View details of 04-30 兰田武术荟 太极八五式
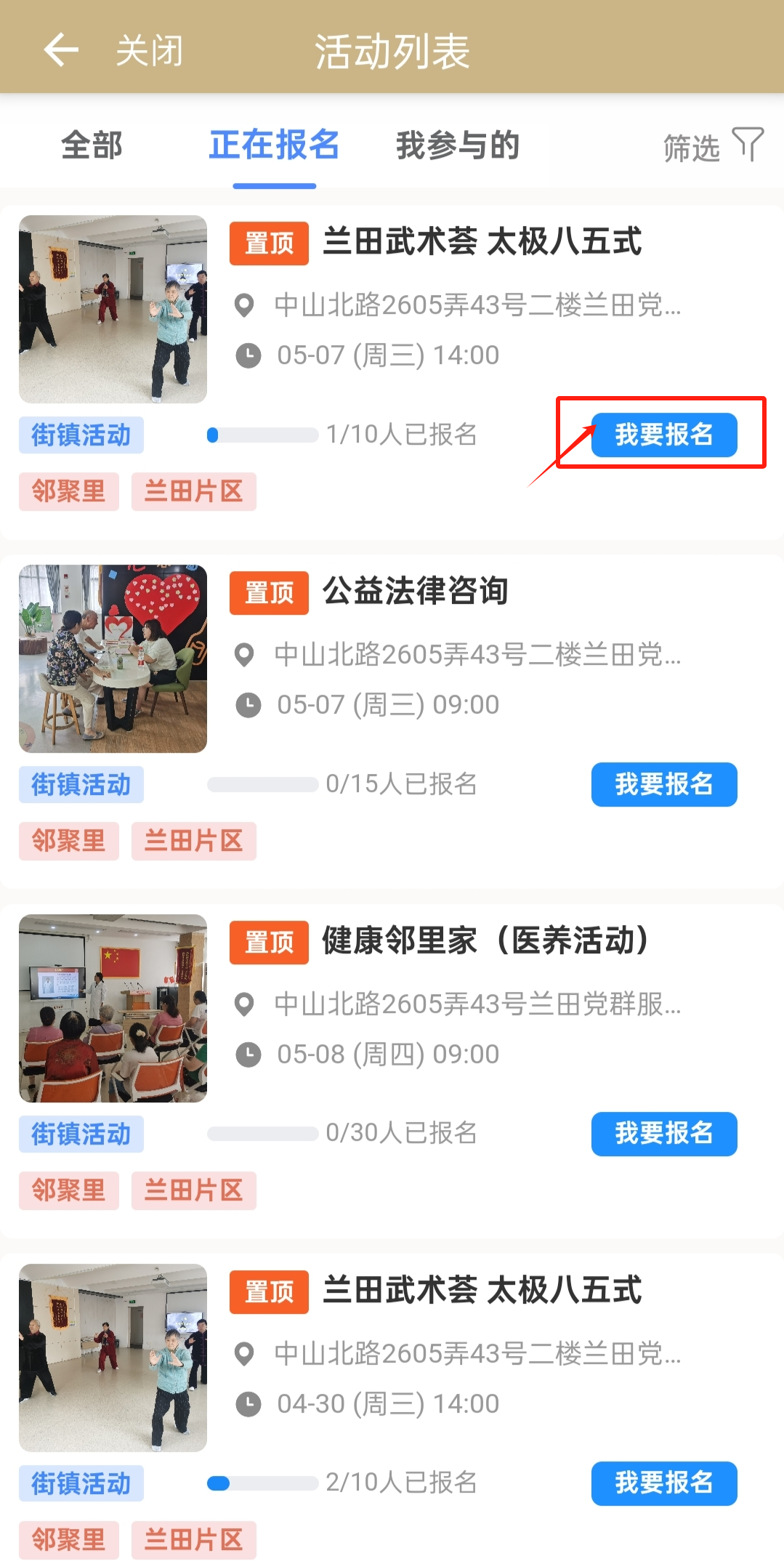This screenshot has height=1561, width=784. pos(482,1290)
